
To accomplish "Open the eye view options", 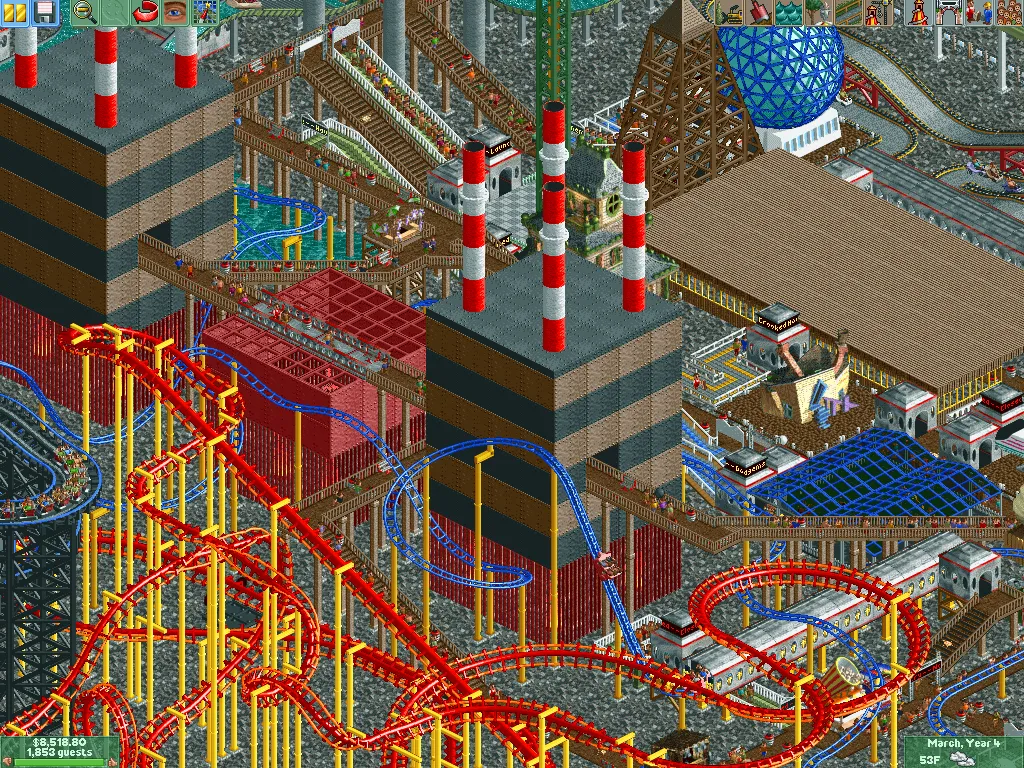I will (x=175, y=12).
